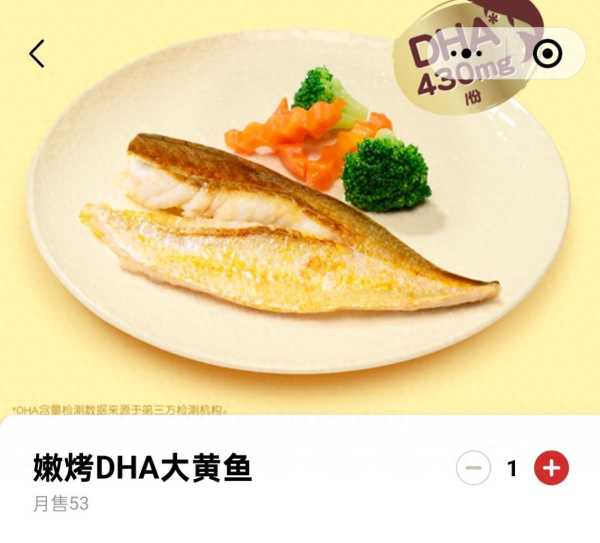Decrease the 嫩烤DHA大黄鱼 quantity
This screenshot has height=543, width=600.
[x=473, y=468]
